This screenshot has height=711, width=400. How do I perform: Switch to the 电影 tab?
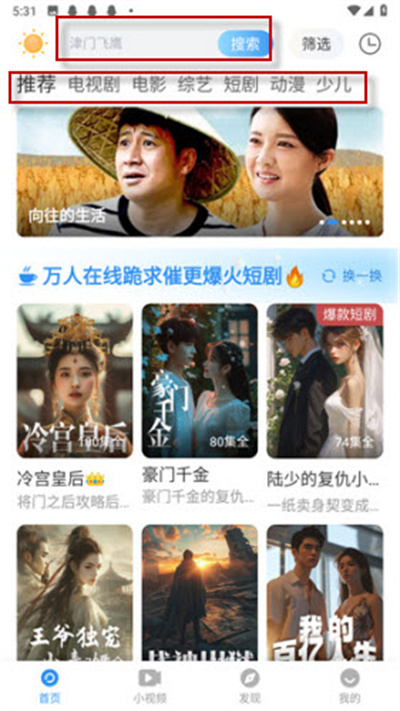click(x=149, y=85)
